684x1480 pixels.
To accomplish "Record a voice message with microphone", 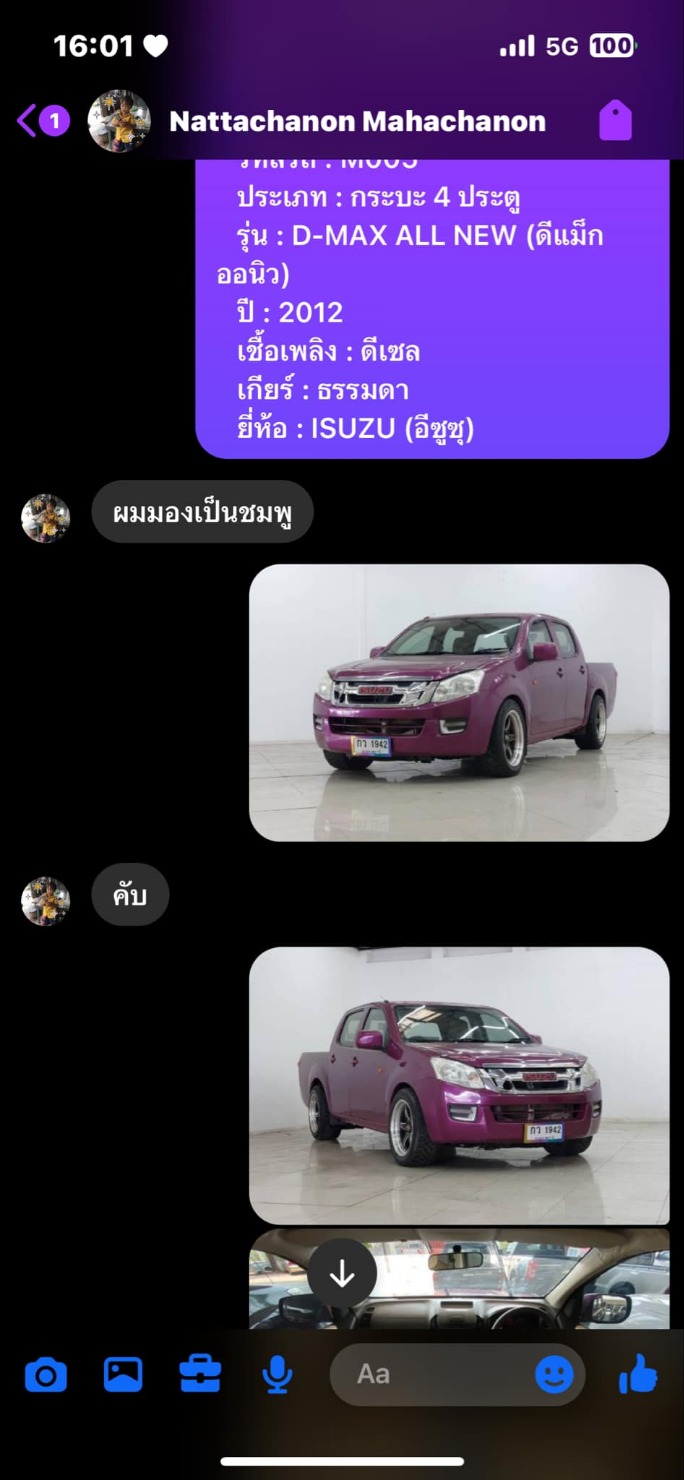I will [x=277, y=1375].
